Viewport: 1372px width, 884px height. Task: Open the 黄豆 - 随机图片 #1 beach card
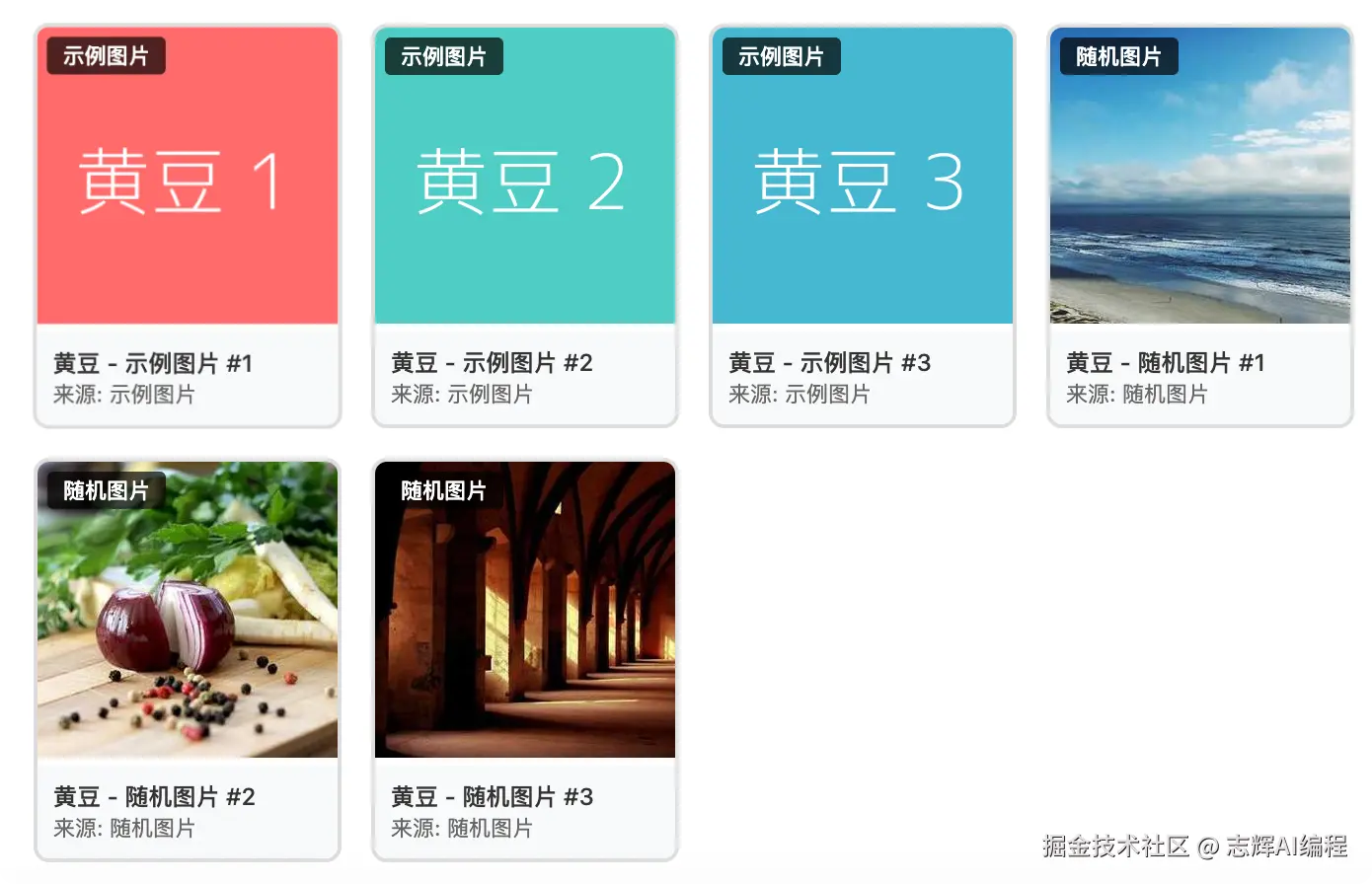[x=1200, y=226]
